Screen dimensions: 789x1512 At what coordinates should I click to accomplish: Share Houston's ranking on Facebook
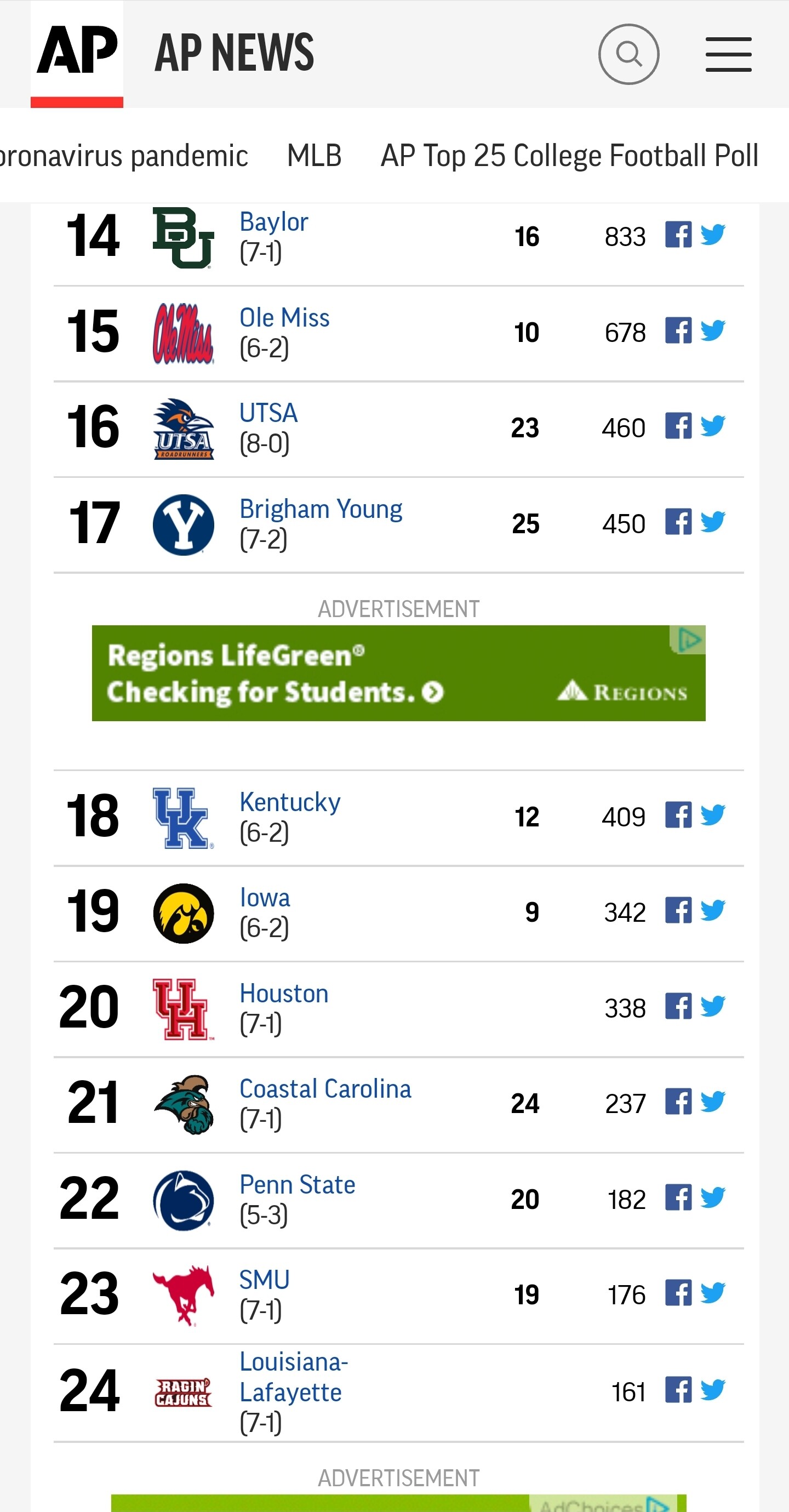[x=678, y=1006]
